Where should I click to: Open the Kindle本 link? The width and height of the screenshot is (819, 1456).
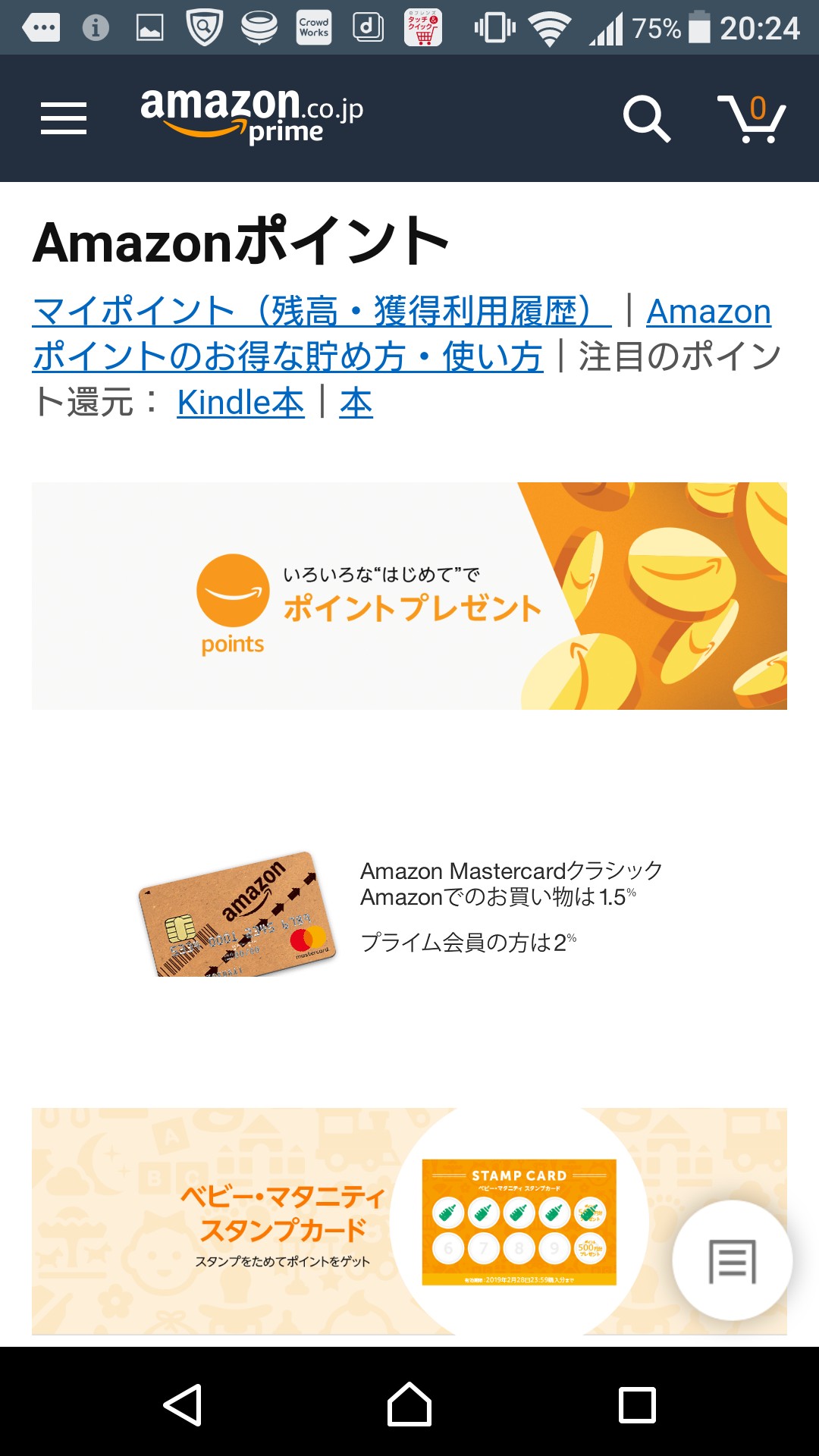click(240, 402)
